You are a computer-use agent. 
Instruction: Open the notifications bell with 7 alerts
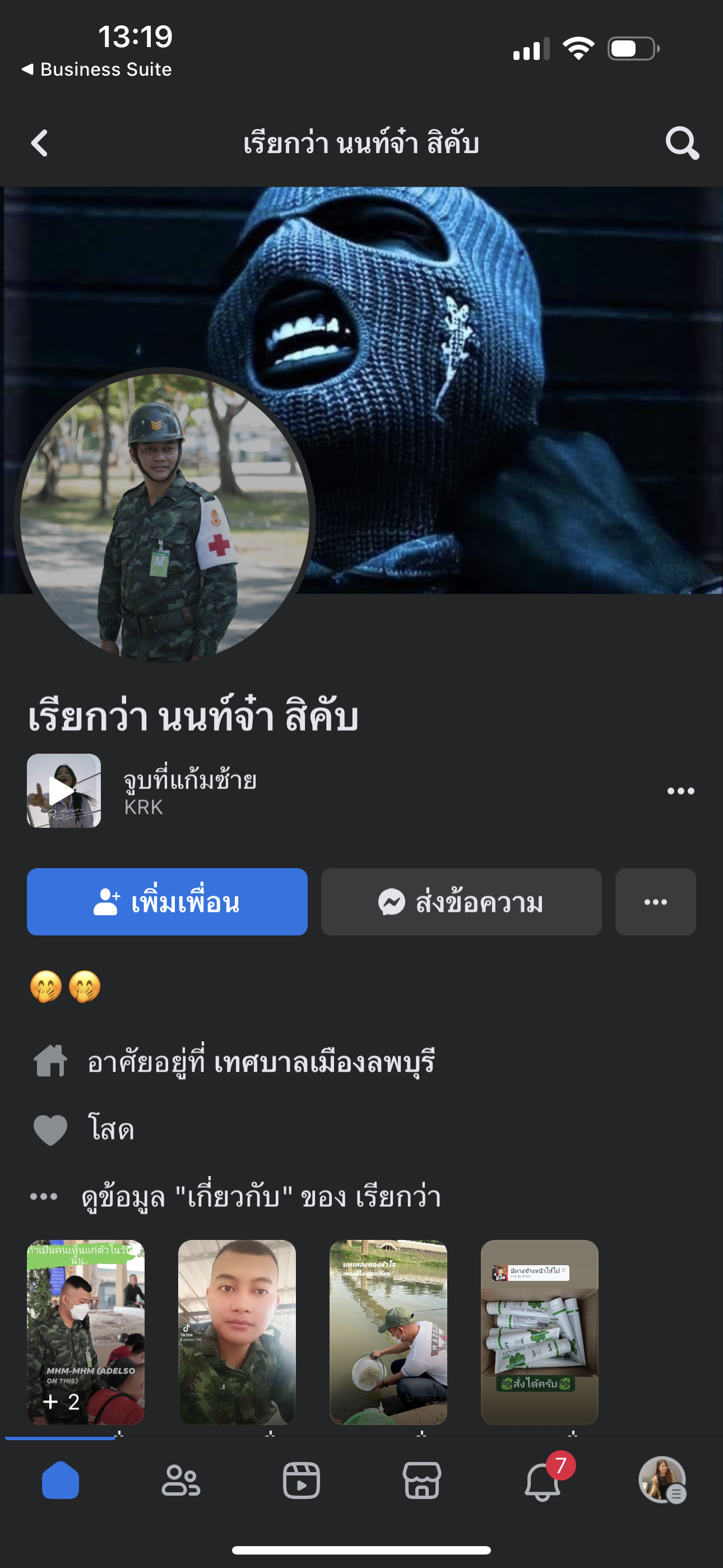(x=543, y=1480)
